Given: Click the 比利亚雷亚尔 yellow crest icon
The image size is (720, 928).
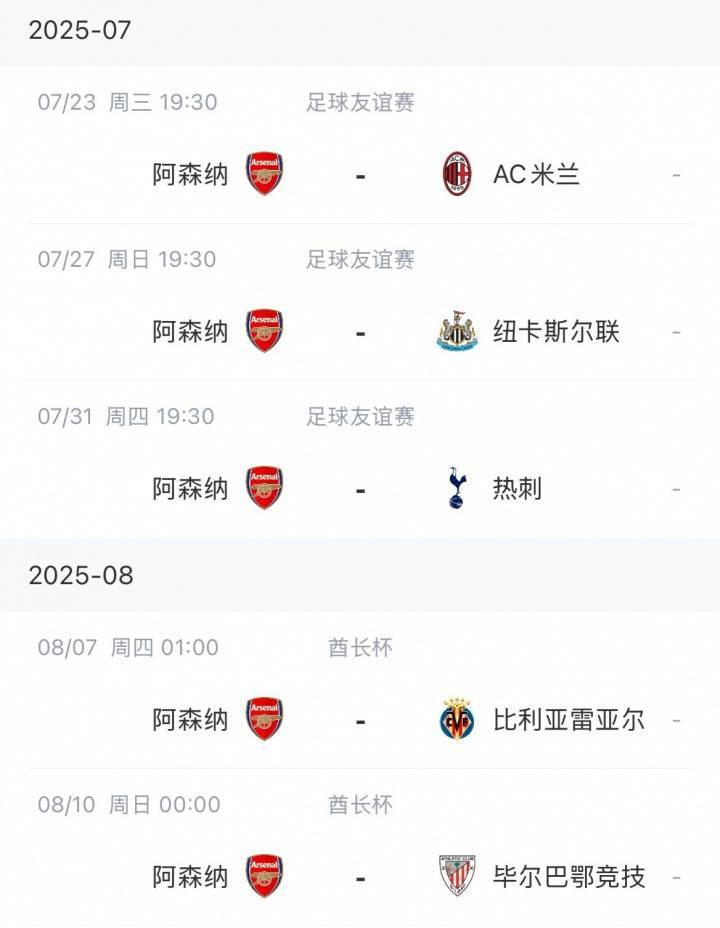Looking at the screenshot, I should point(455,718).
